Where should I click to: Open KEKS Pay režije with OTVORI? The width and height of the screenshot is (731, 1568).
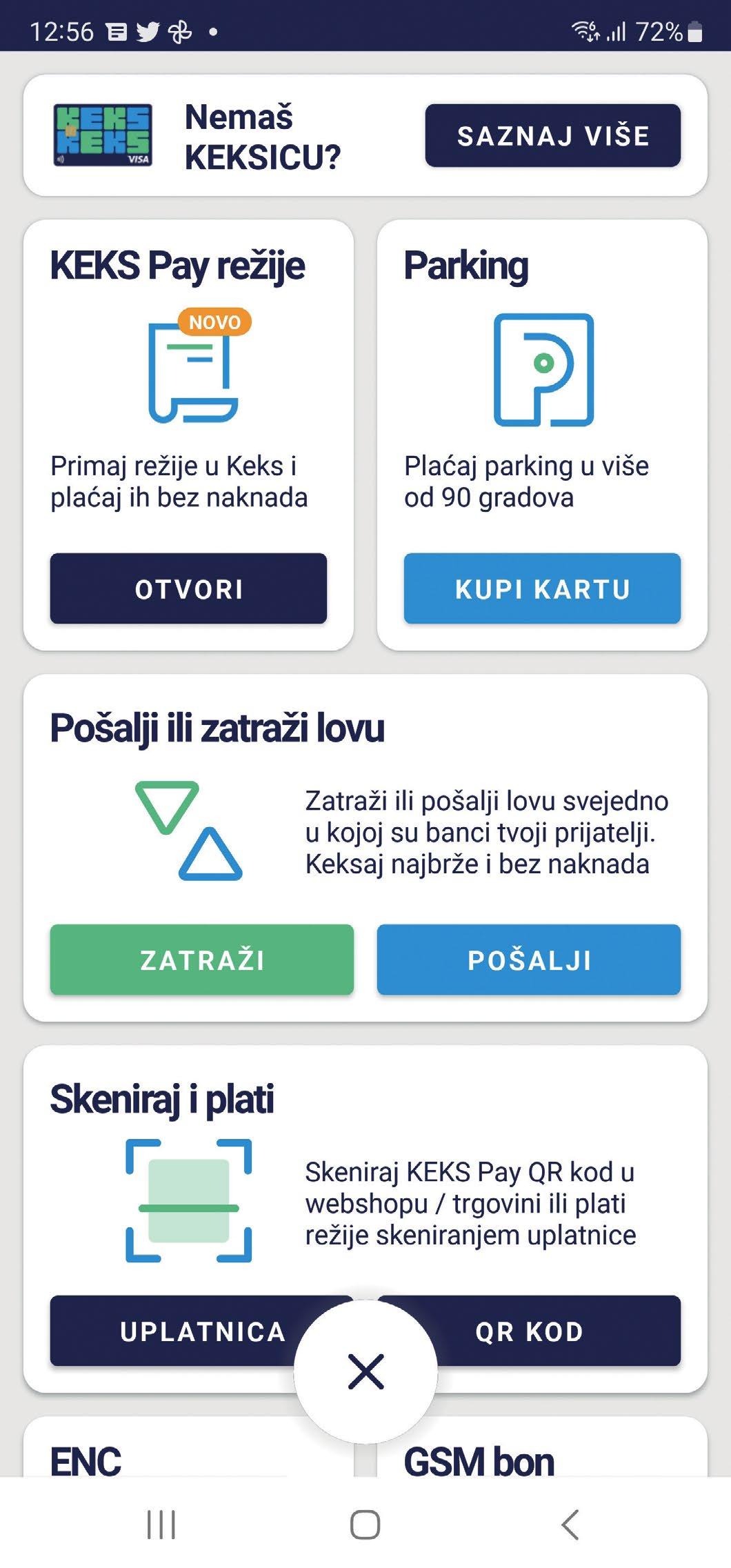[188, 588]
